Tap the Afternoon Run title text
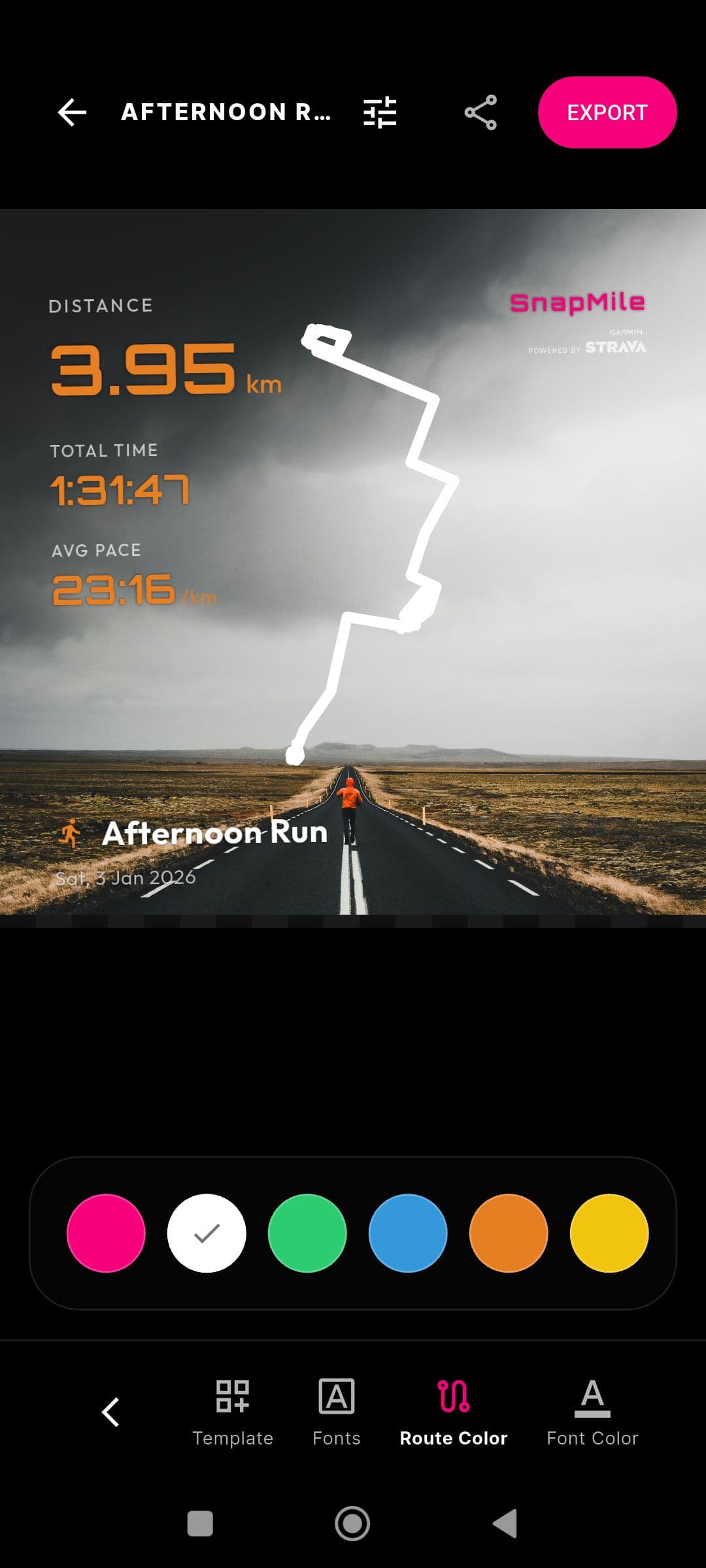 [214, 831]
